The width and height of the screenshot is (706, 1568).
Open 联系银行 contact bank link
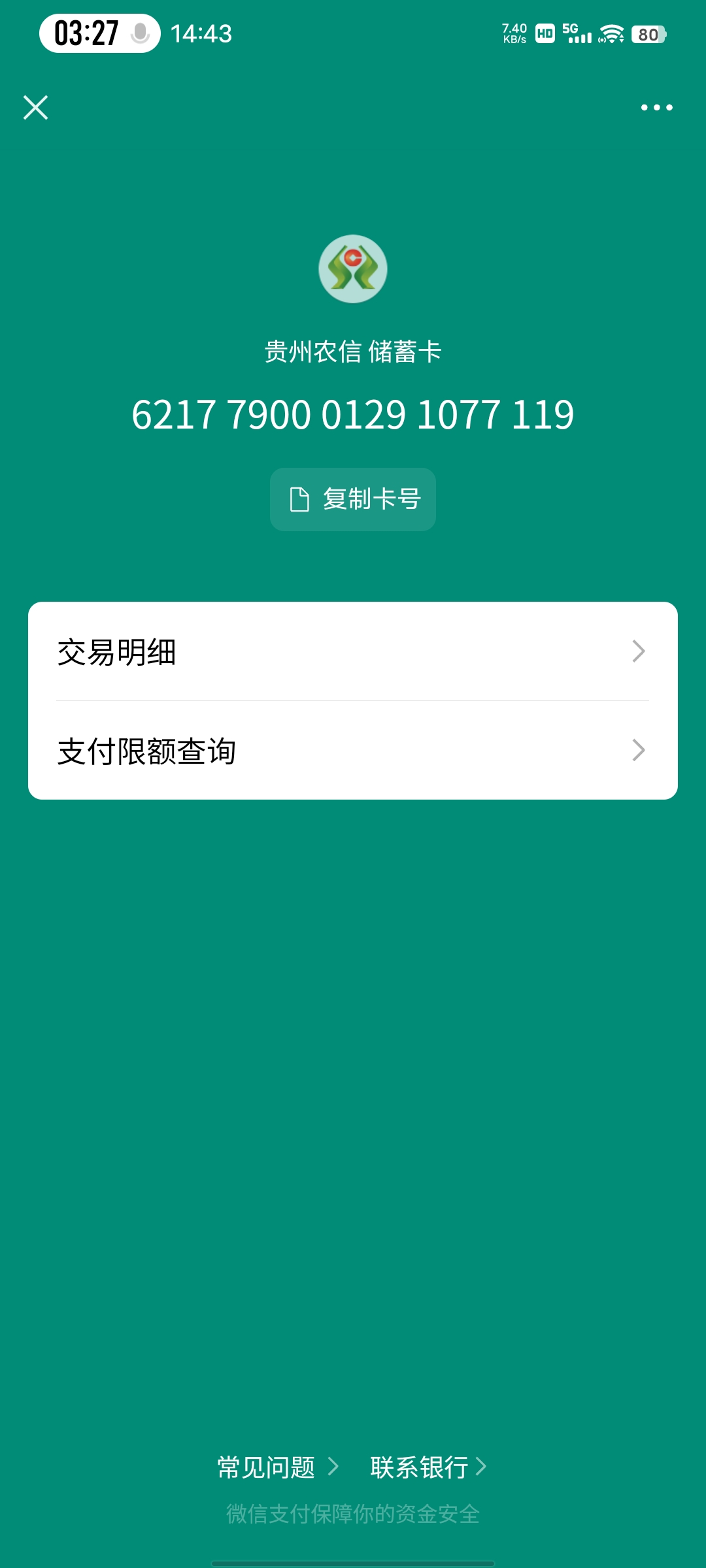(x=428, y=1467)
